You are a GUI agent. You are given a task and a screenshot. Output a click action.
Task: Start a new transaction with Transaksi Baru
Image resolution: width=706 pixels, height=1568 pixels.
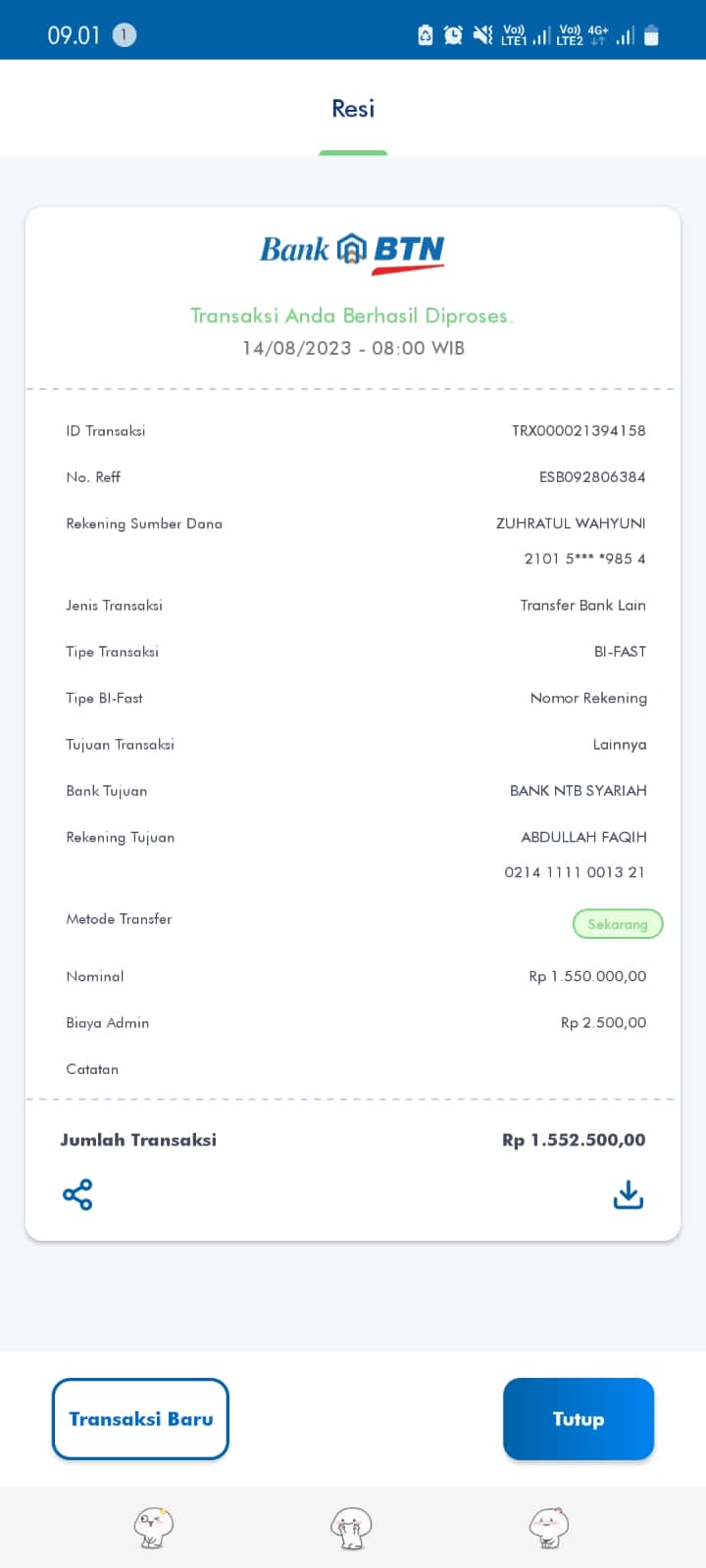coord(140,1419)
